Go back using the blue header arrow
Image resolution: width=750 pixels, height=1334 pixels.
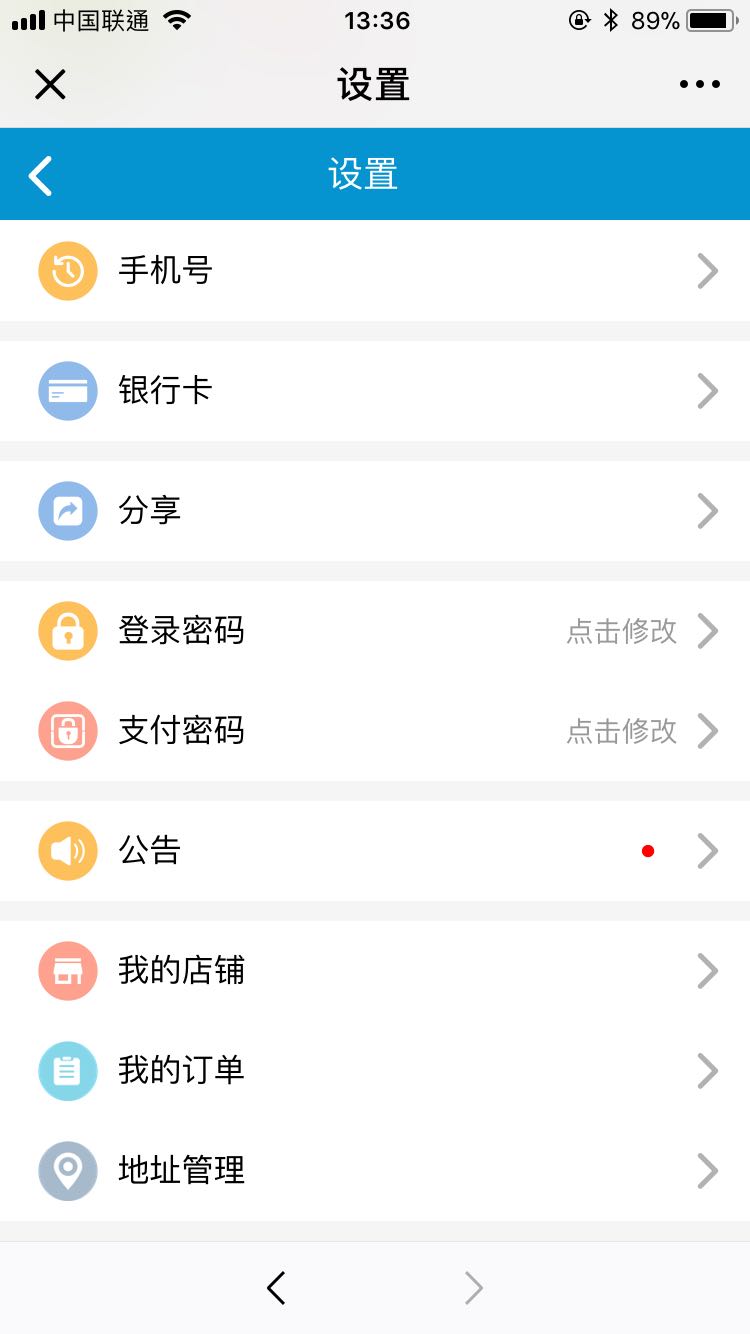[x=40, y=175]
